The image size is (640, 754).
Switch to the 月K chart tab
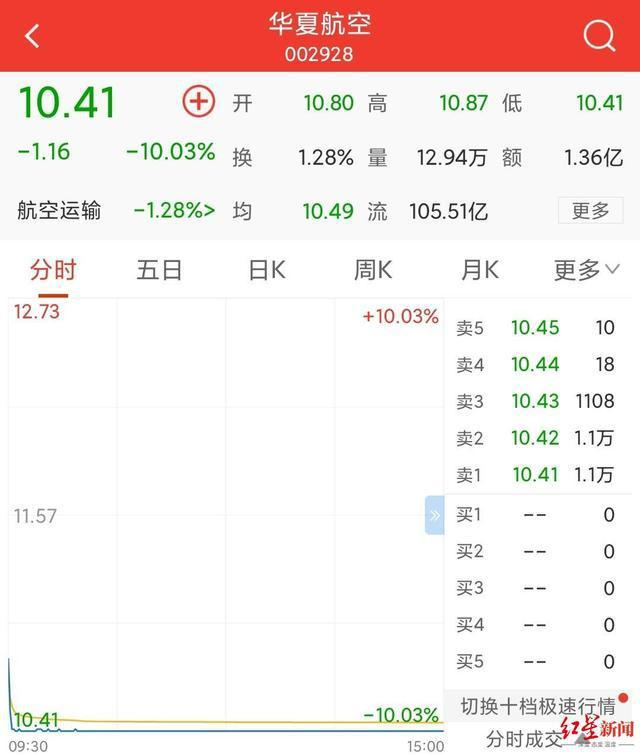point(479,270)
